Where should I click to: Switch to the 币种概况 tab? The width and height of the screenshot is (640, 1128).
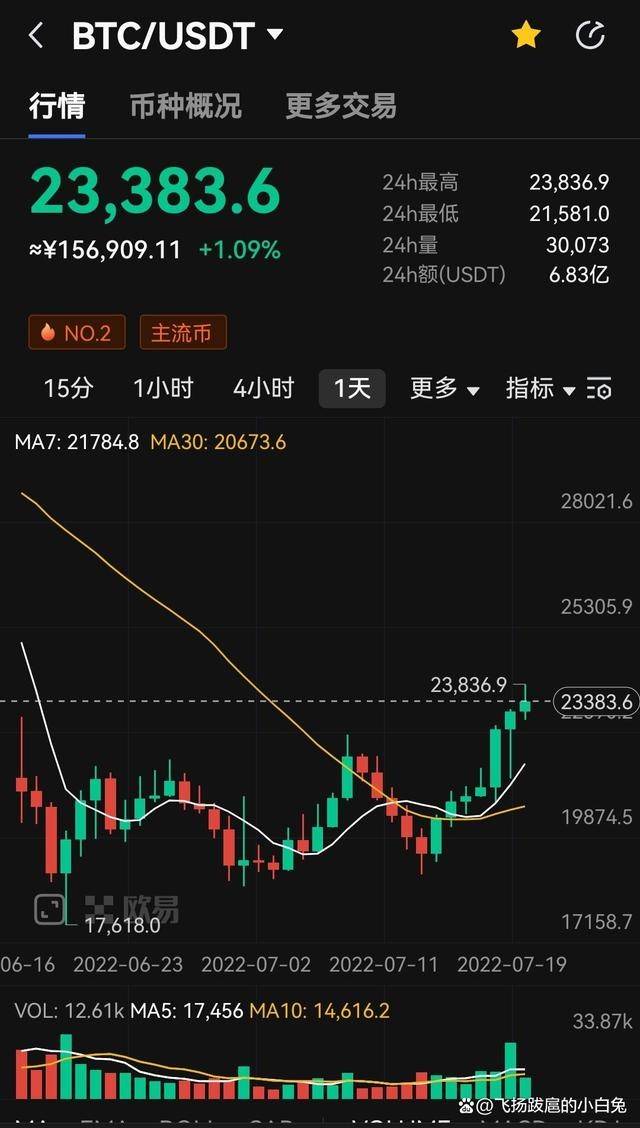[186, 106]
